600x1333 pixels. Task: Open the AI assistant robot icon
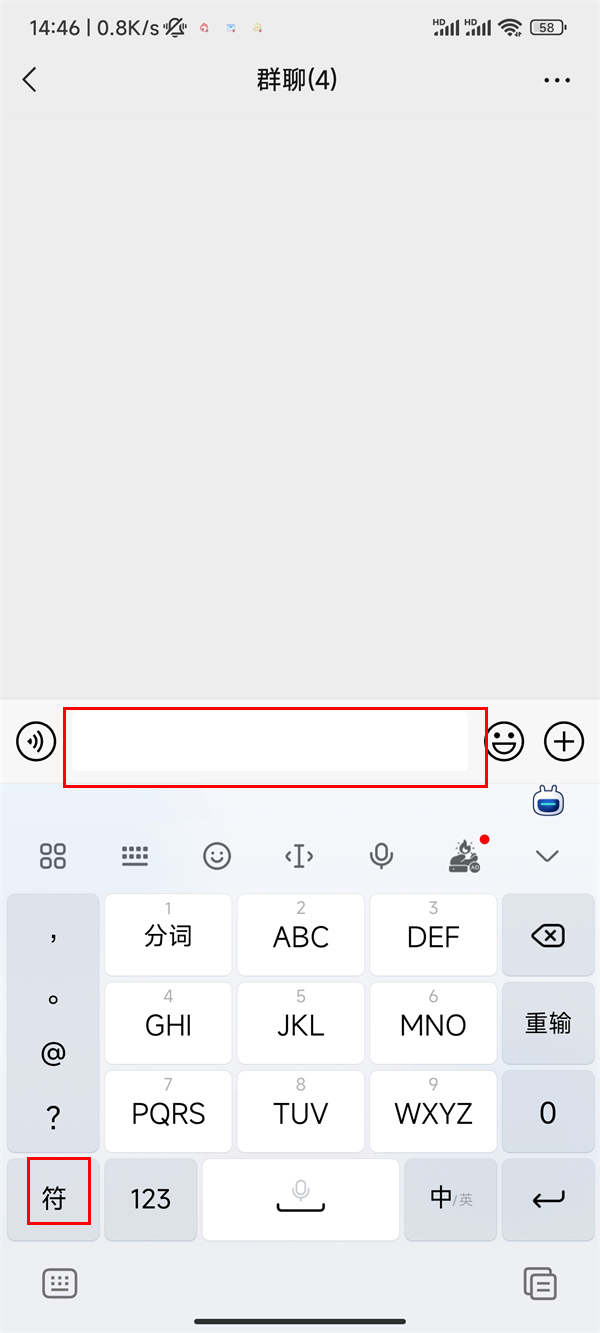549,800
